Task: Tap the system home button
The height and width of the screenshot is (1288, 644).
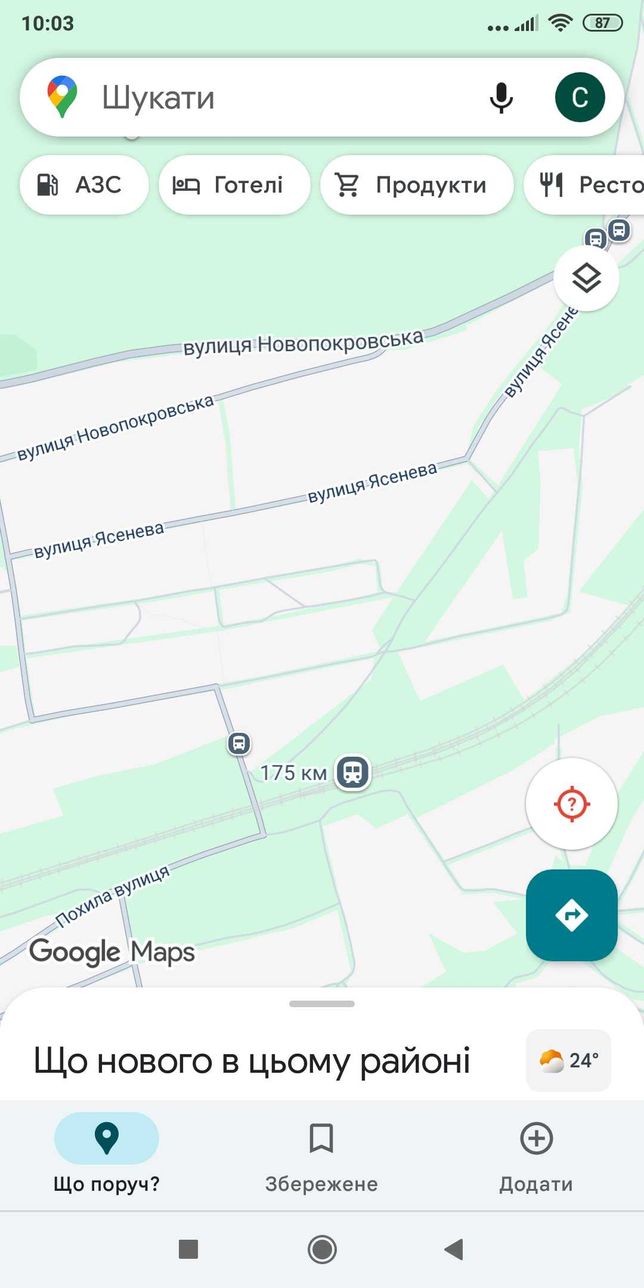Action: point(322,1248)
